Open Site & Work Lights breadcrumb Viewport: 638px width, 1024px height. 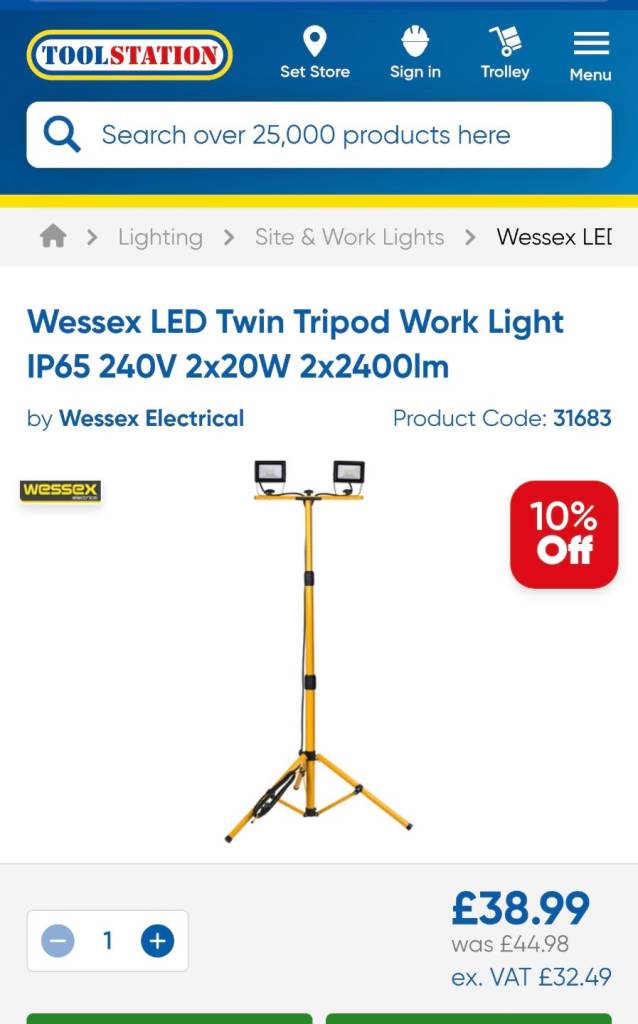[349, 237]
